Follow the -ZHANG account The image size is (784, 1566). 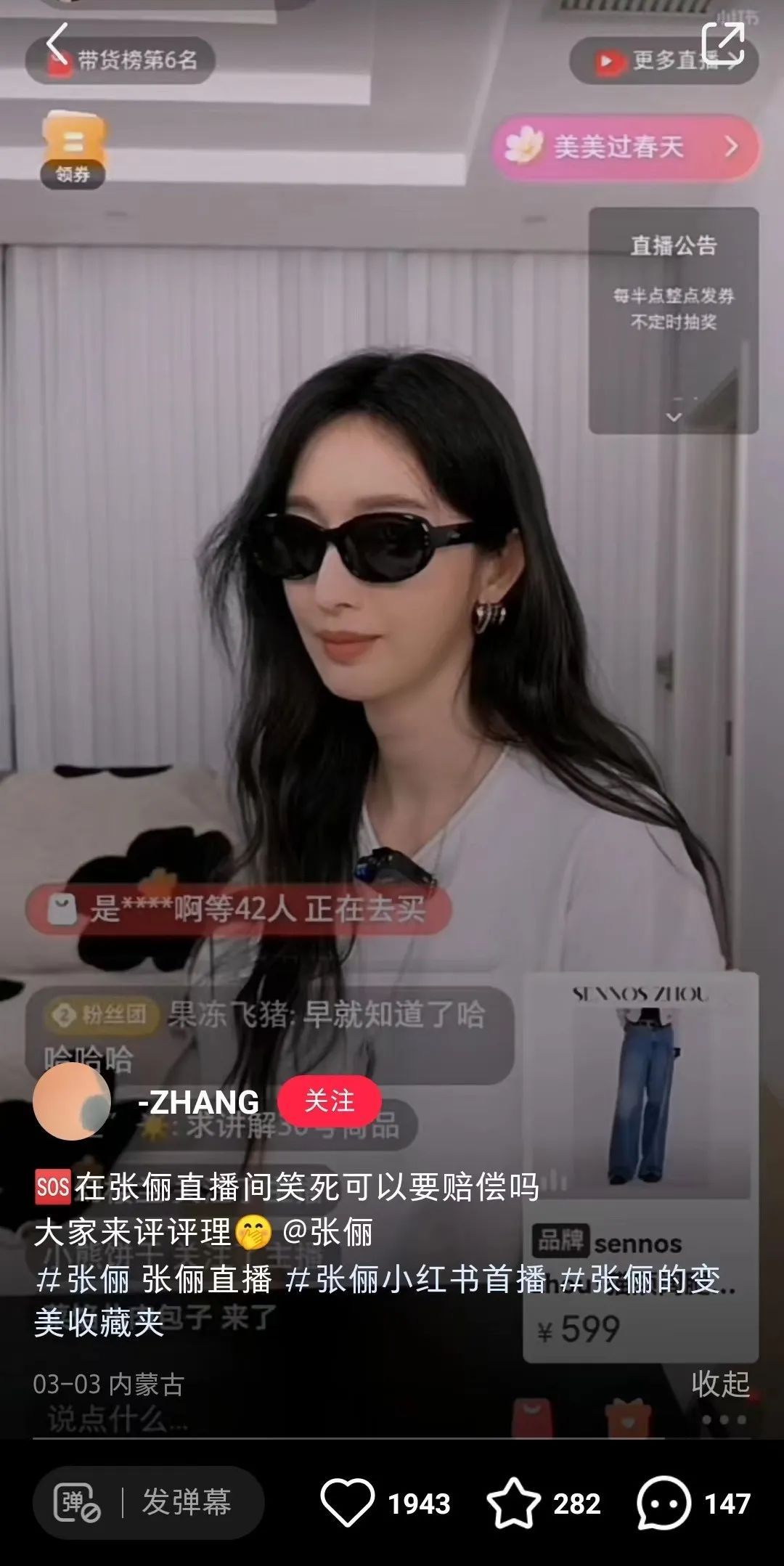(x=330, y=1101)
